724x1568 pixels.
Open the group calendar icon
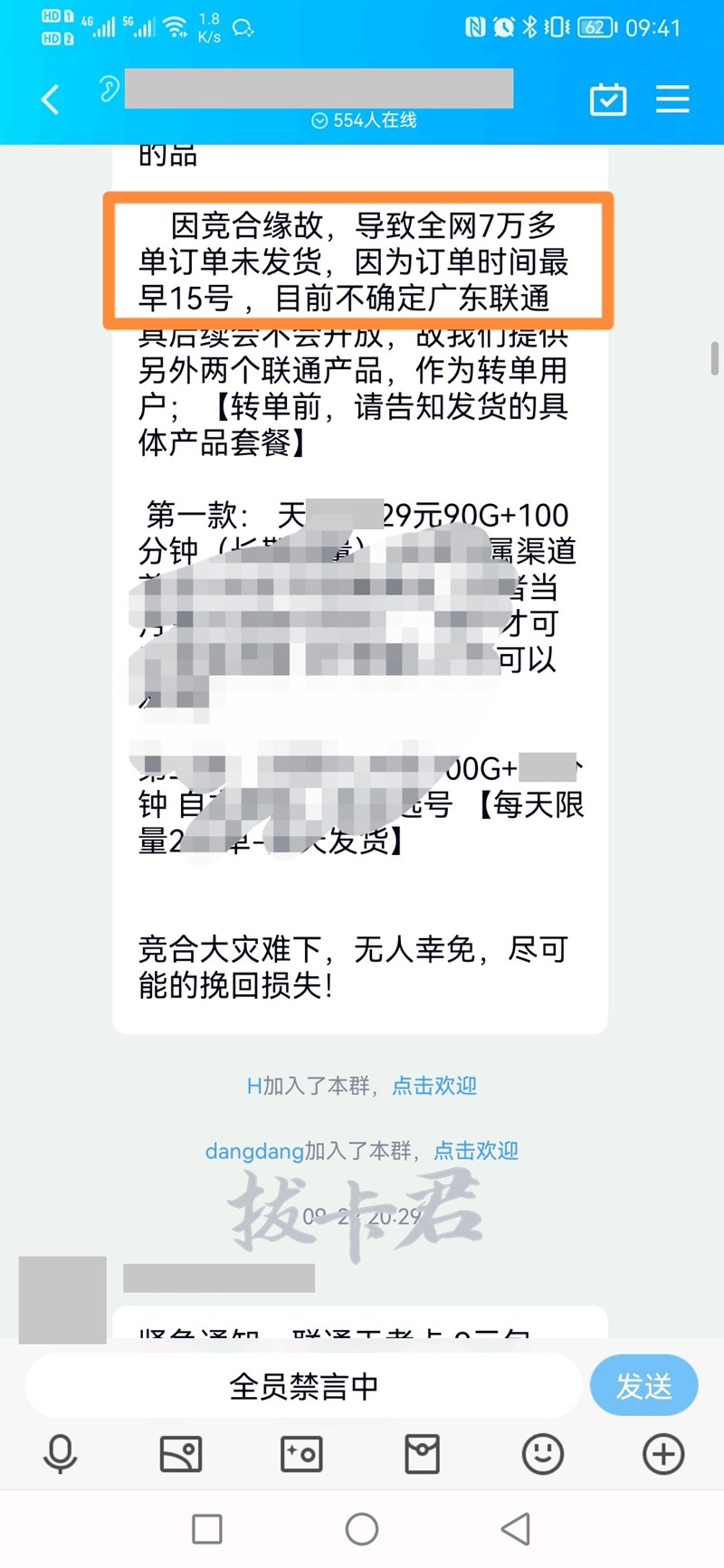point(607,99)
